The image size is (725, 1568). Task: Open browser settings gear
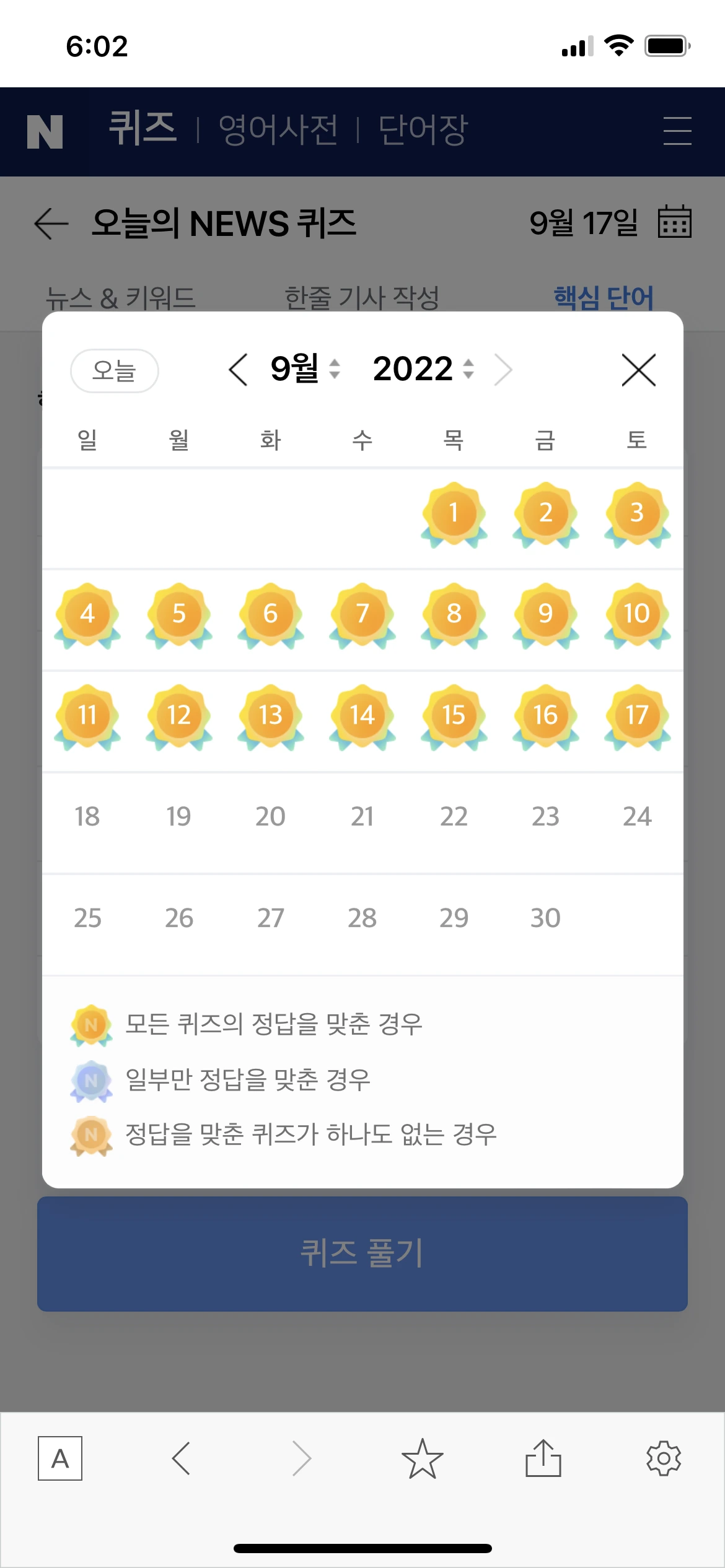pyautogui.click(x=664, y=1459)
